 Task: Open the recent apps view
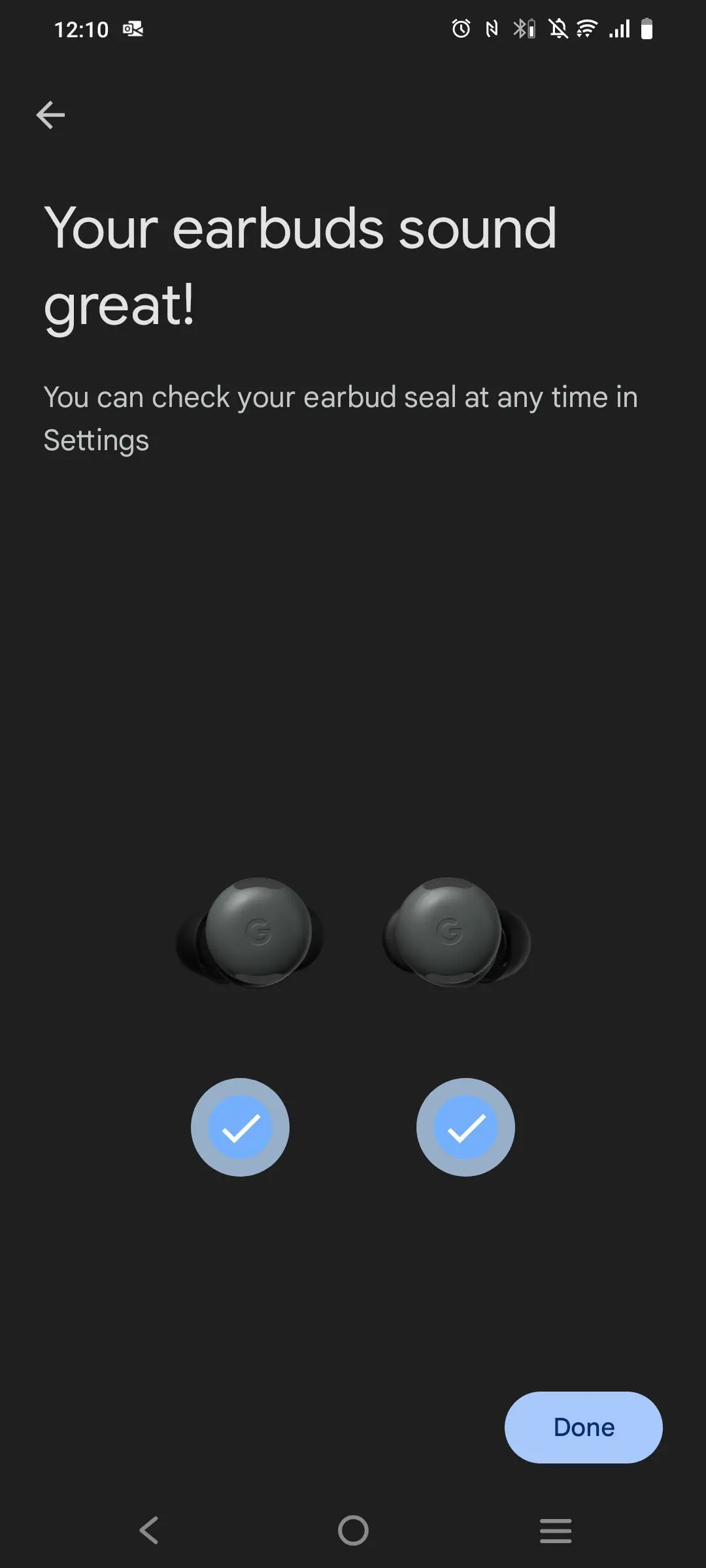click(x=556, y=1530)
